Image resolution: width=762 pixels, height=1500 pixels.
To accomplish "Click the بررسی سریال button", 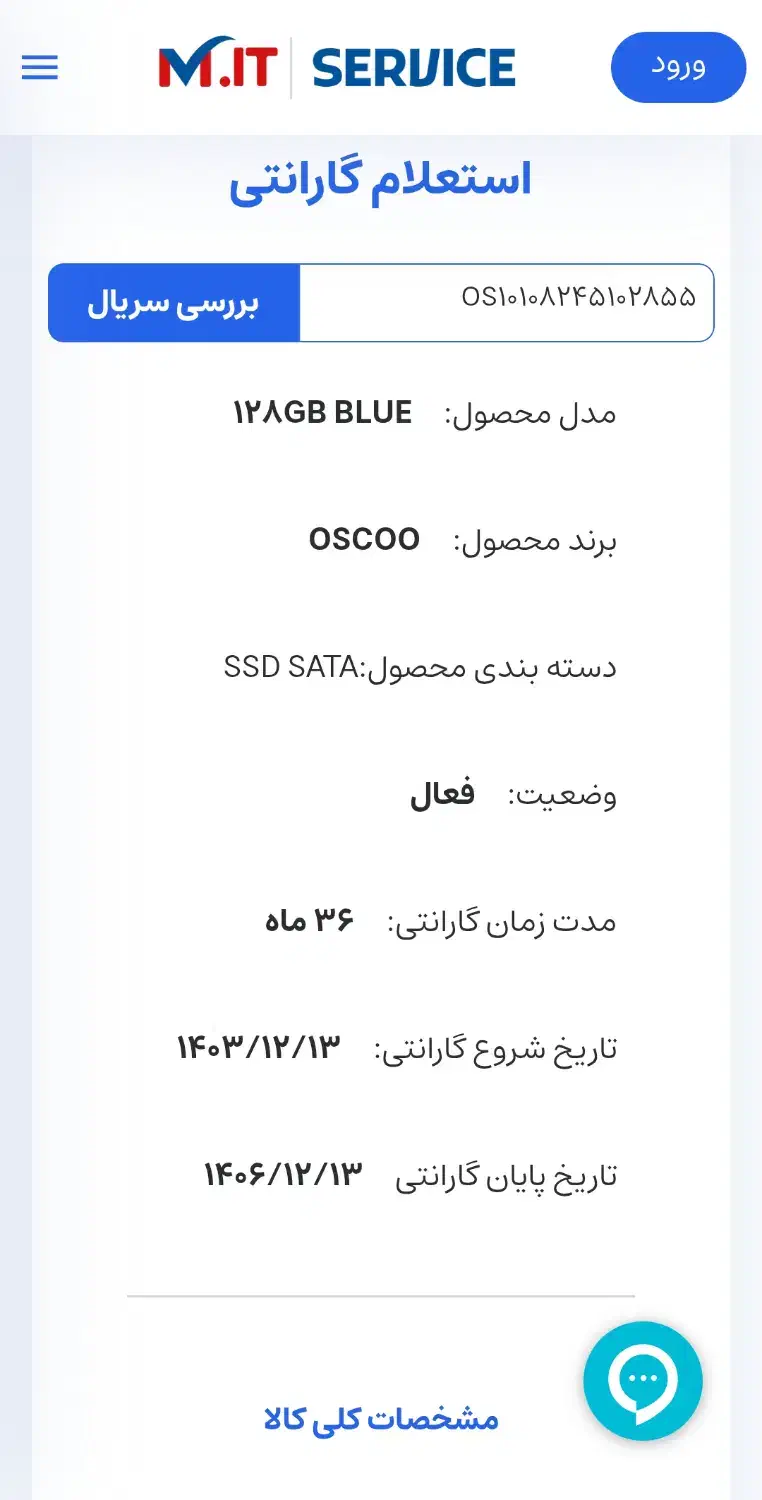I will (174, 302).
